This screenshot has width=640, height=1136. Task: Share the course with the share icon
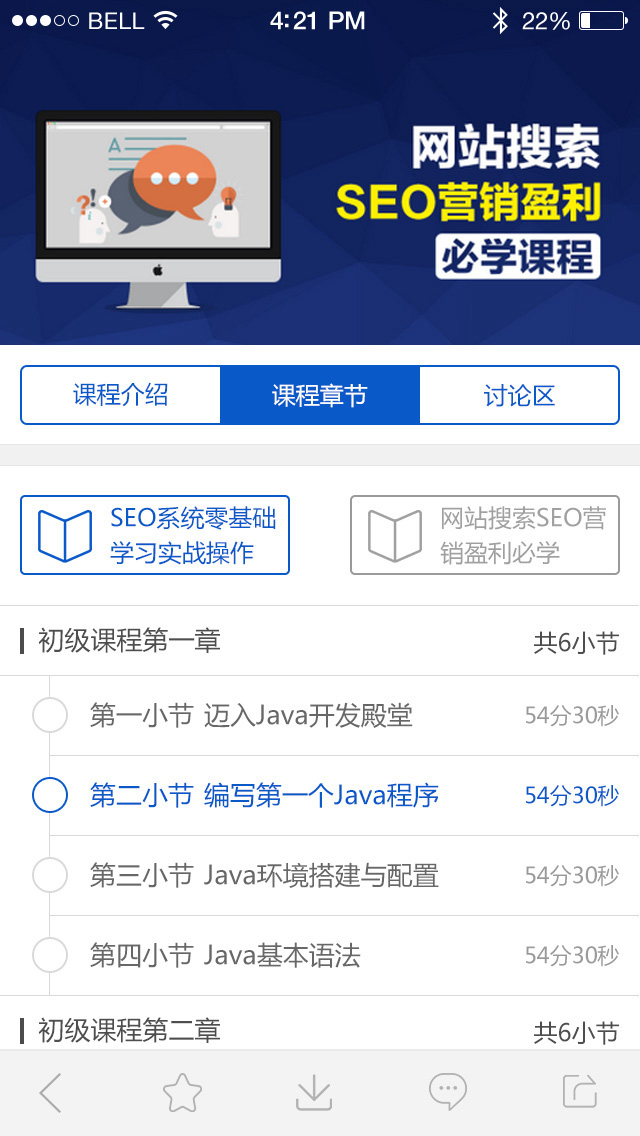click(x=580, y=1091)
